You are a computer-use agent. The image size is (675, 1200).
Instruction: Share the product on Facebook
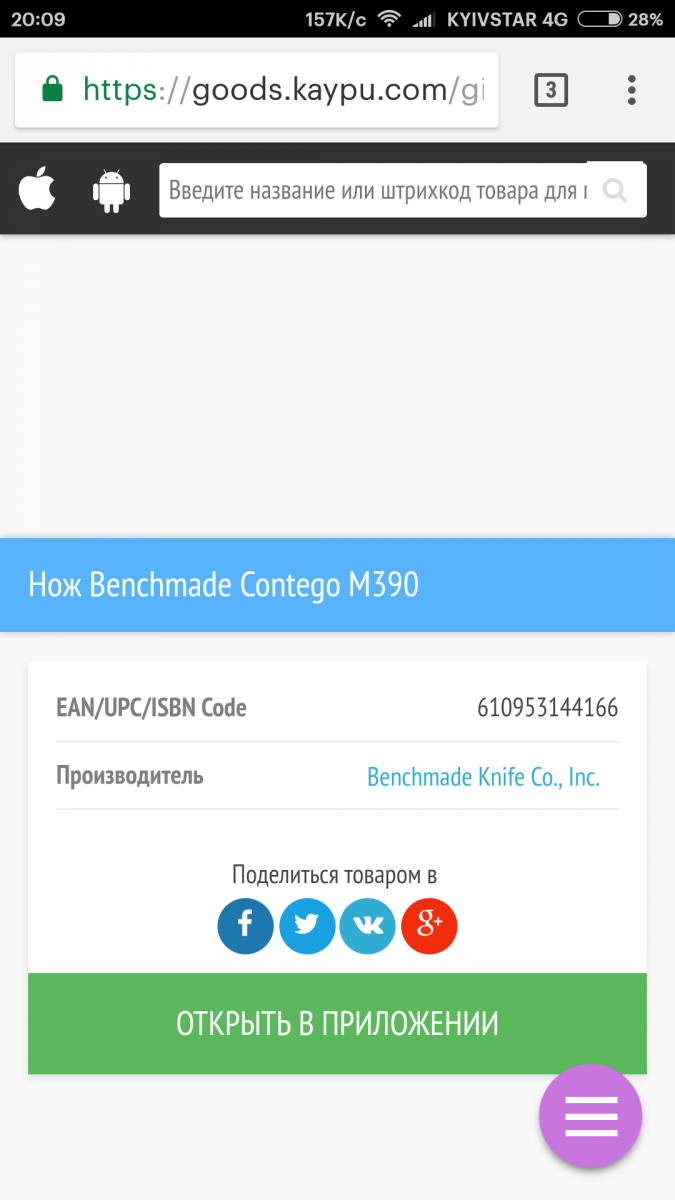[245, 926]
